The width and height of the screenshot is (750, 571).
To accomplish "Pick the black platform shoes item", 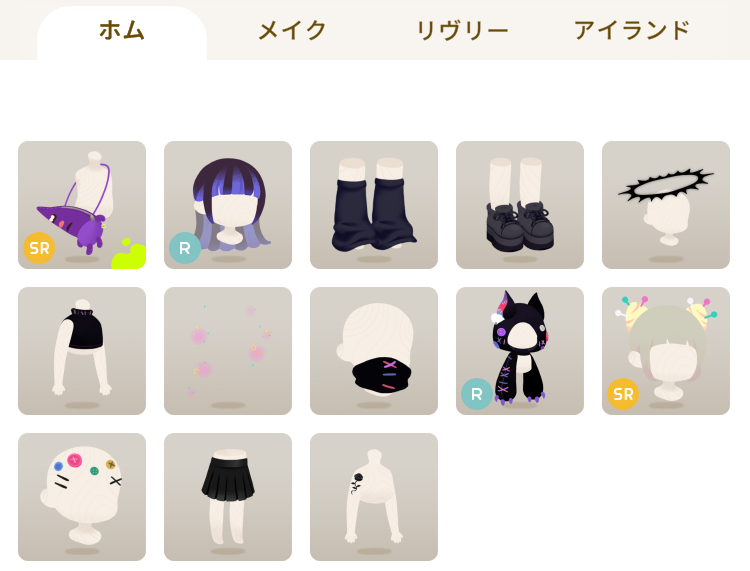I will (x=520, y=205).
